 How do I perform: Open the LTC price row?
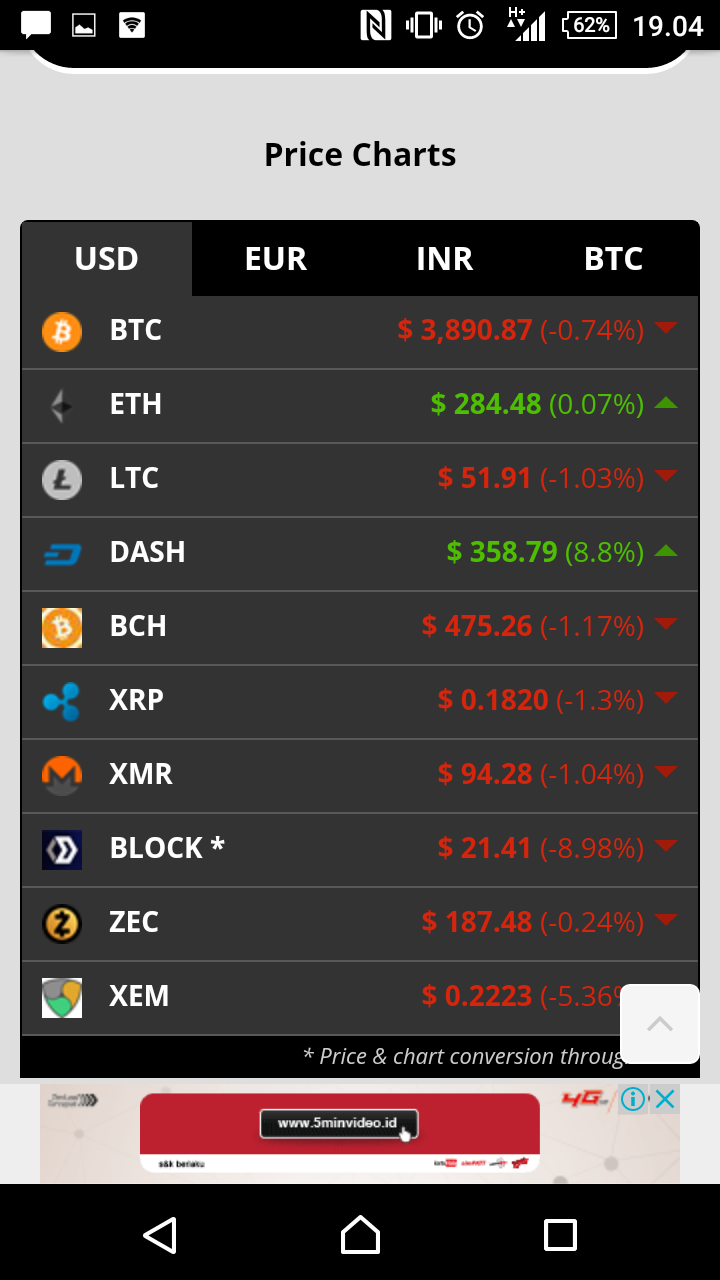point(360,480)
